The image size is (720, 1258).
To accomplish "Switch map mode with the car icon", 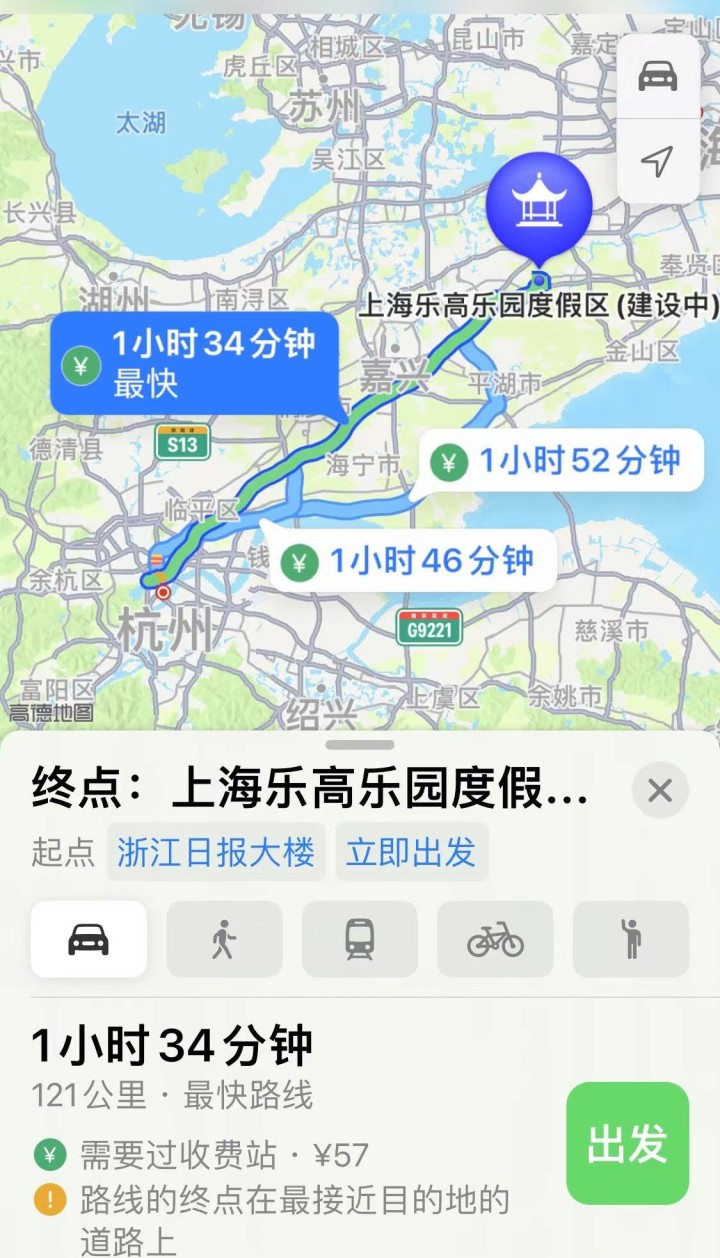I will pos(658,76).
